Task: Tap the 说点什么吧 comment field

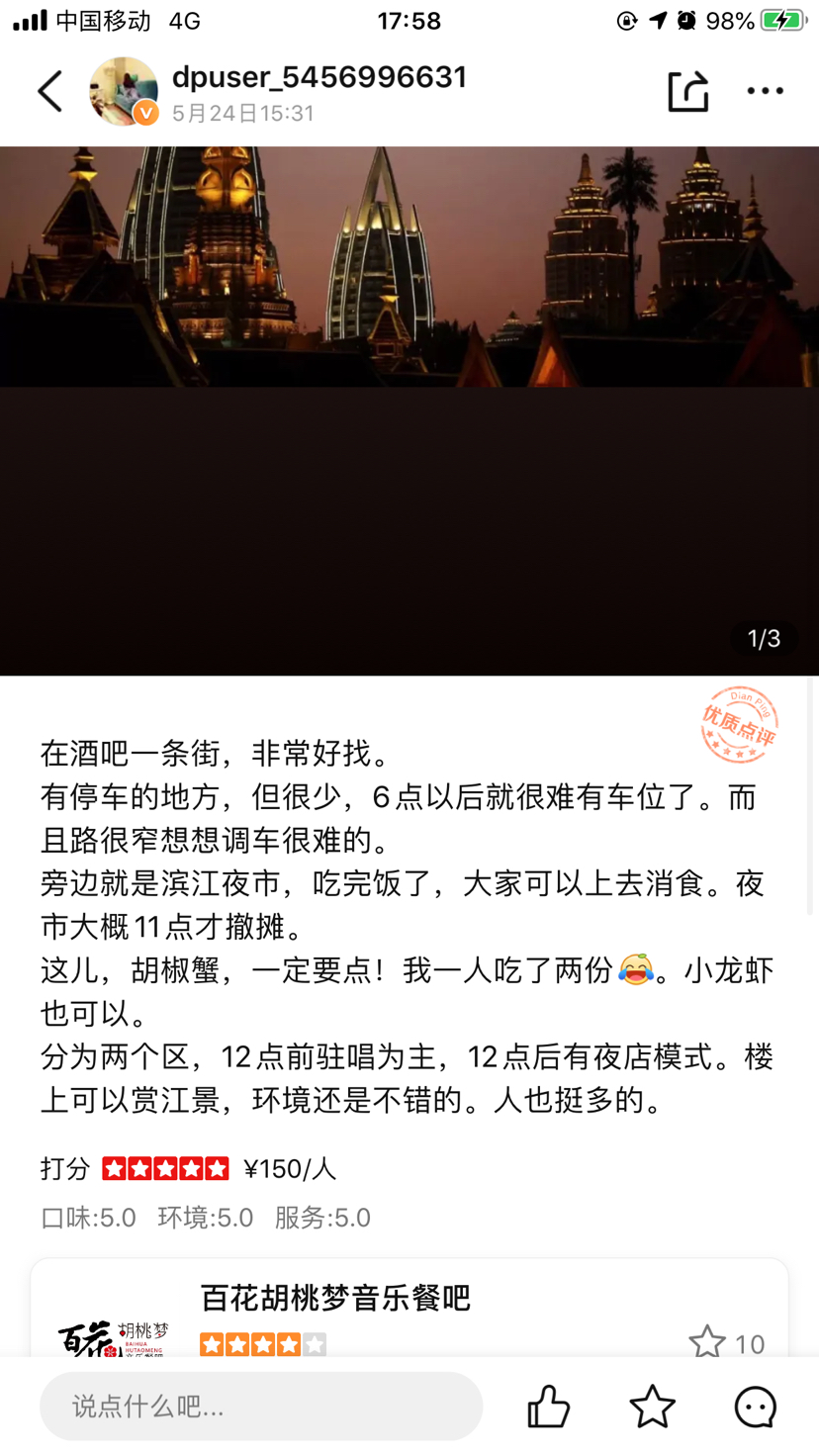Action: tap(261, 1406)
